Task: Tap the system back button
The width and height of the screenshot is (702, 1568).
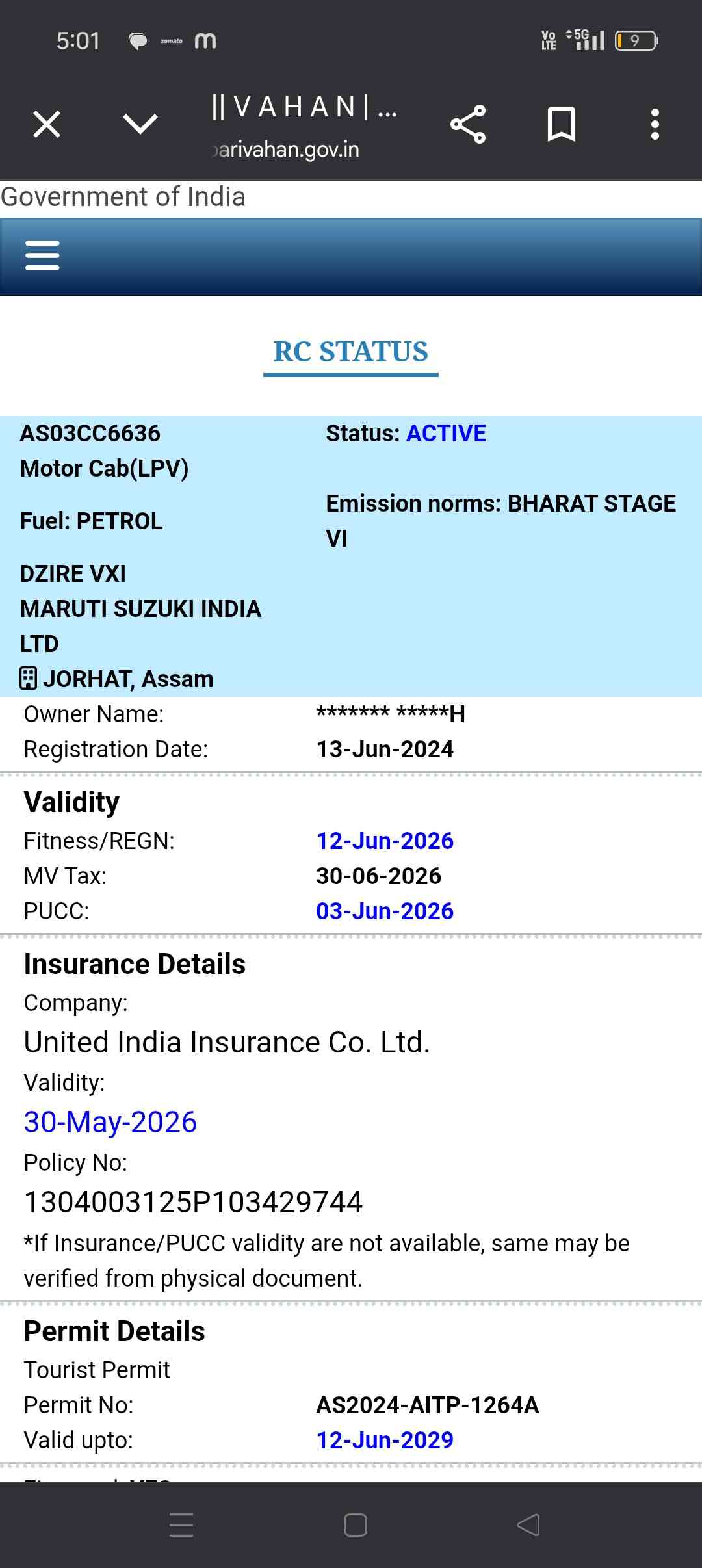Action: pos(528,1524)
